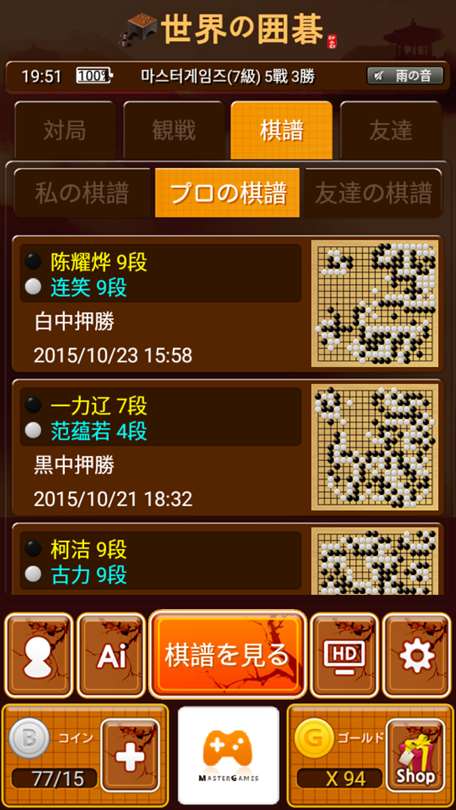Tap the HD display button
Viewport: 456px width, 810px height.
coord(344,655)
